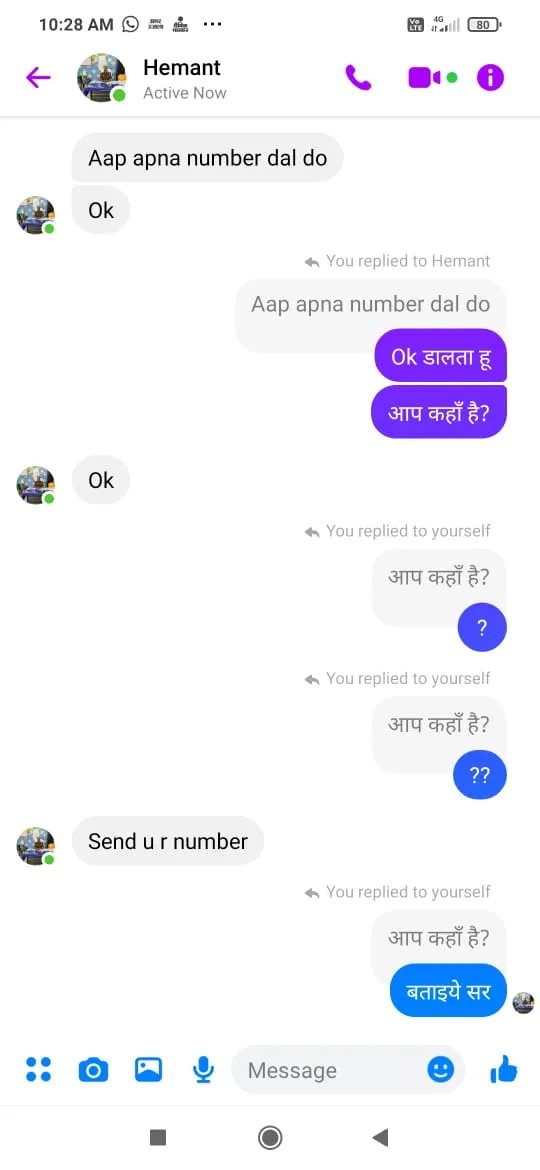540x1170 pixels.
Task: Open the gallery to attach a photo
Action: 148,1069
